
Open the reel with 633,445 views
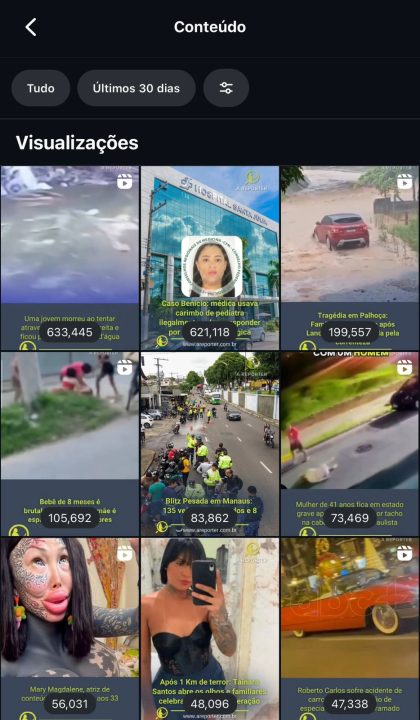click(x=70, y=258)
